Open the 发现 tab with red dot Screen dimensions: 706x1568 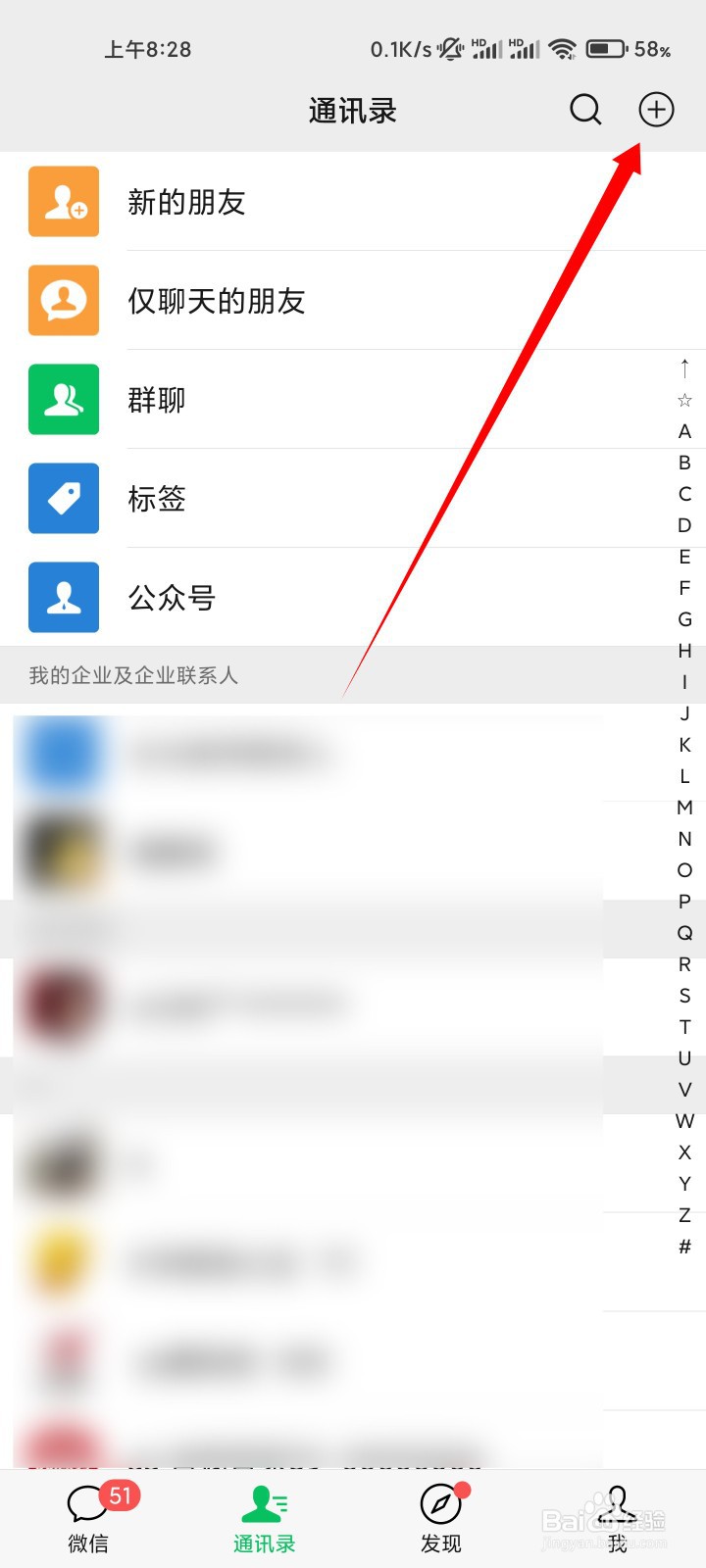point(441,1519)
